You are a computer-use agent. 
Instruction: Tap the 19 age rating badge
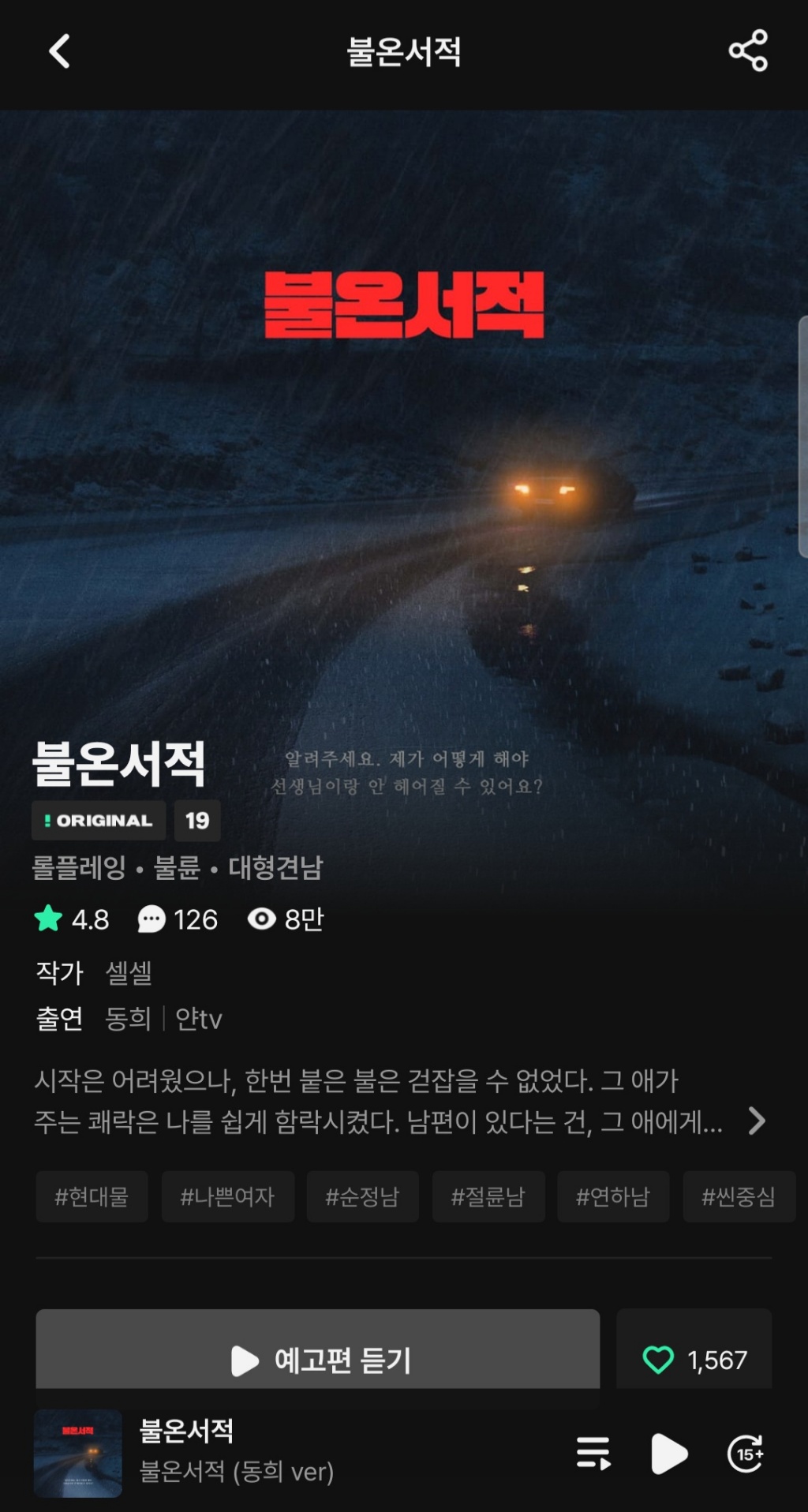point(197,821)
